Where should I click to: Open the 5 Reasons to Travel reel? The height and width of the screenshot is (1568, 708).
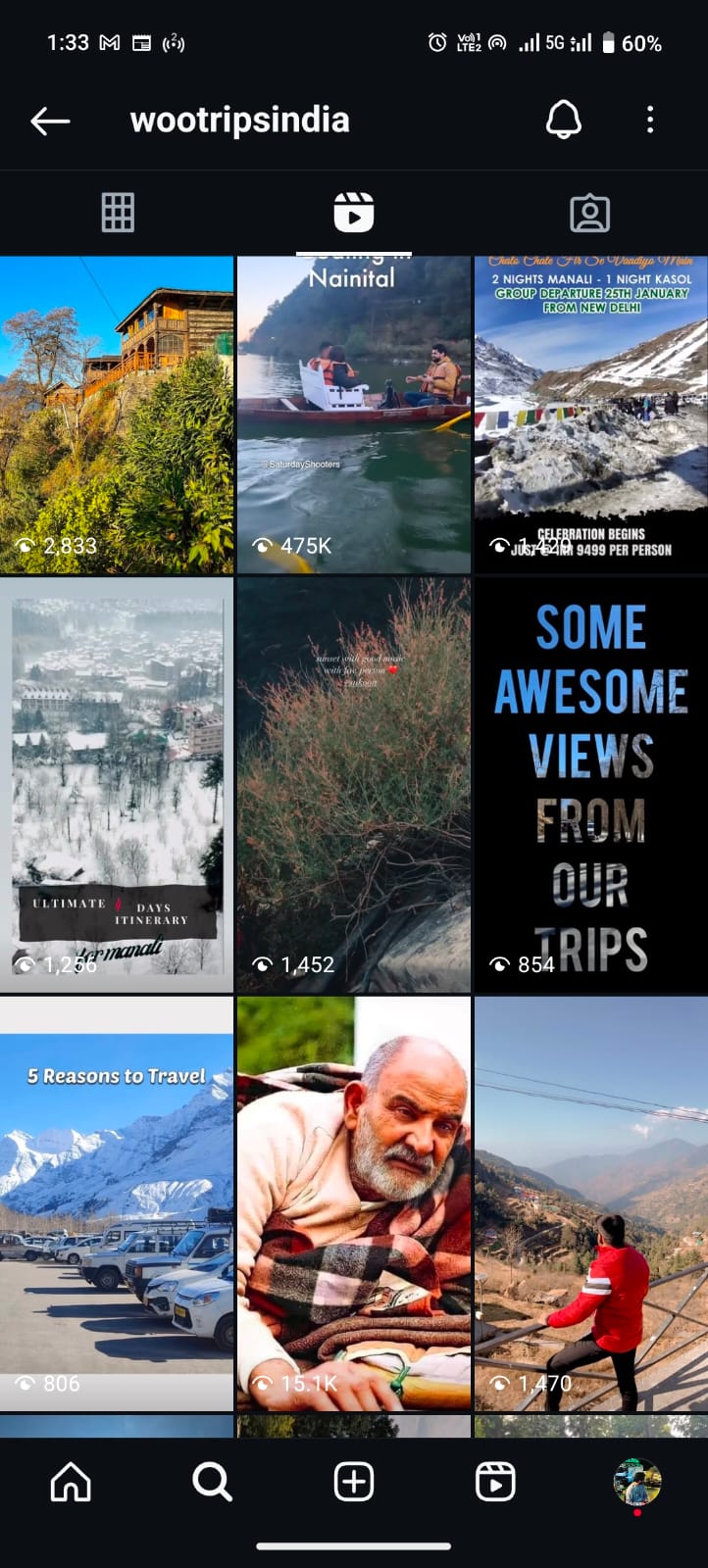pyautogui.click(x=117, y=1203)
